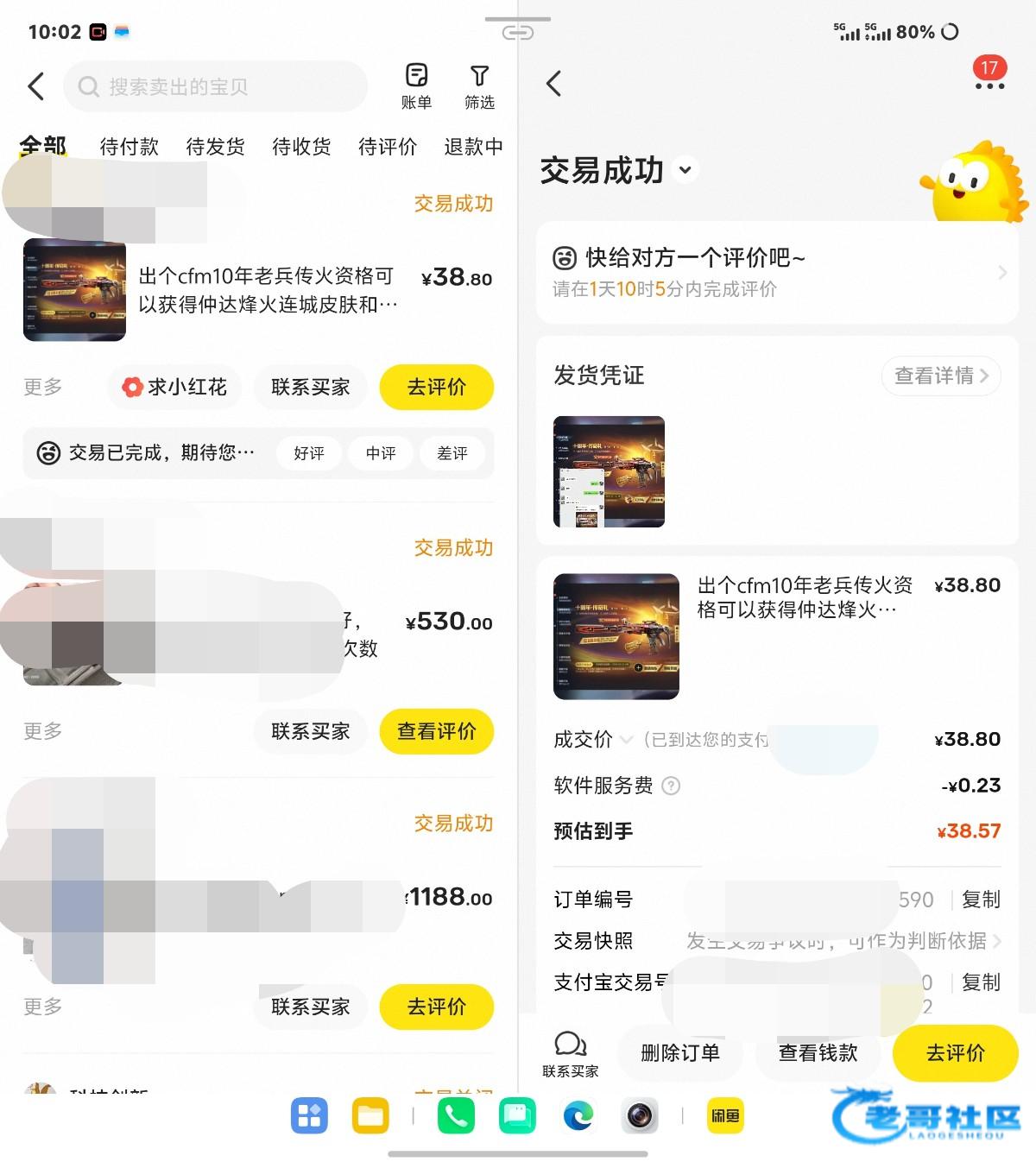Select the 待收货 tab
Screen dimensions: 1036x1168
(301, 147)
